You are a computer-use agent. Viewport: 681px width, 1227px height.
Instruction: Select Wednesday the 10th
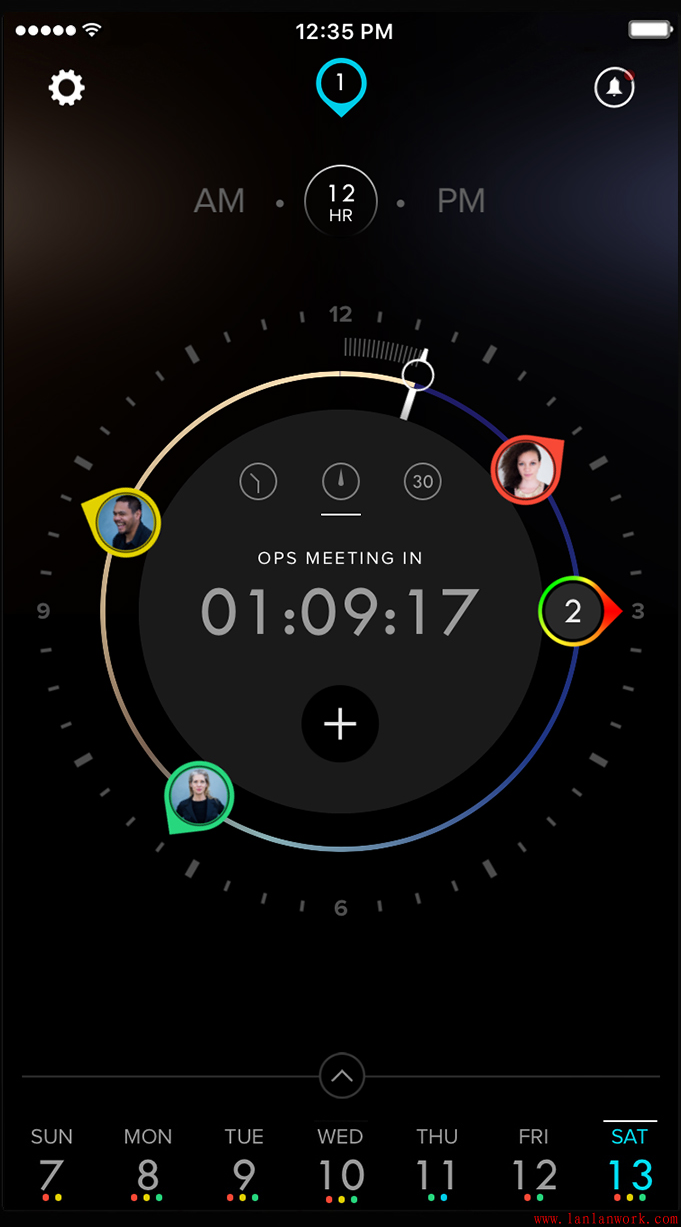[x=340, y=1163]
